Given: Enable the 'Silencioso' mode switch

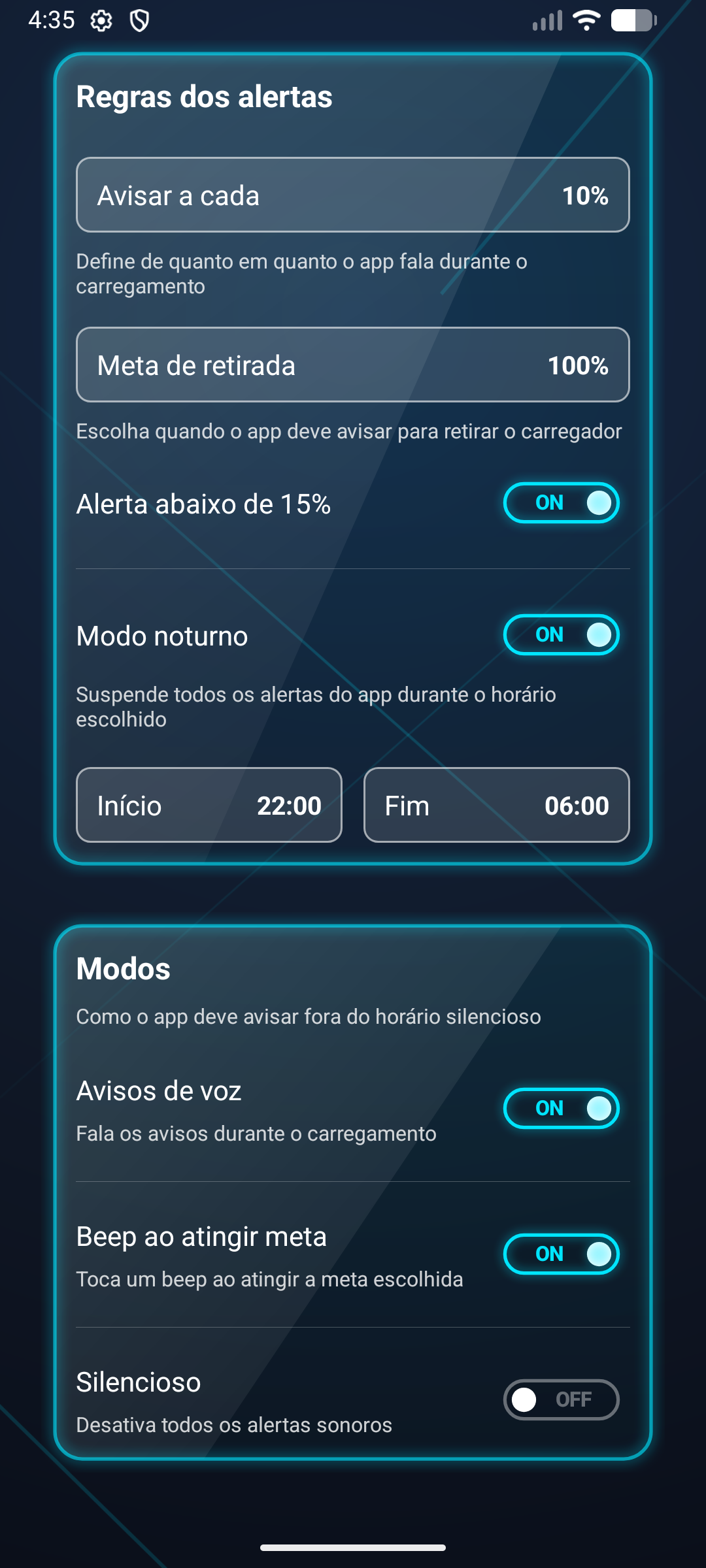Looking at the screenshot, I should click(561, 1399).
